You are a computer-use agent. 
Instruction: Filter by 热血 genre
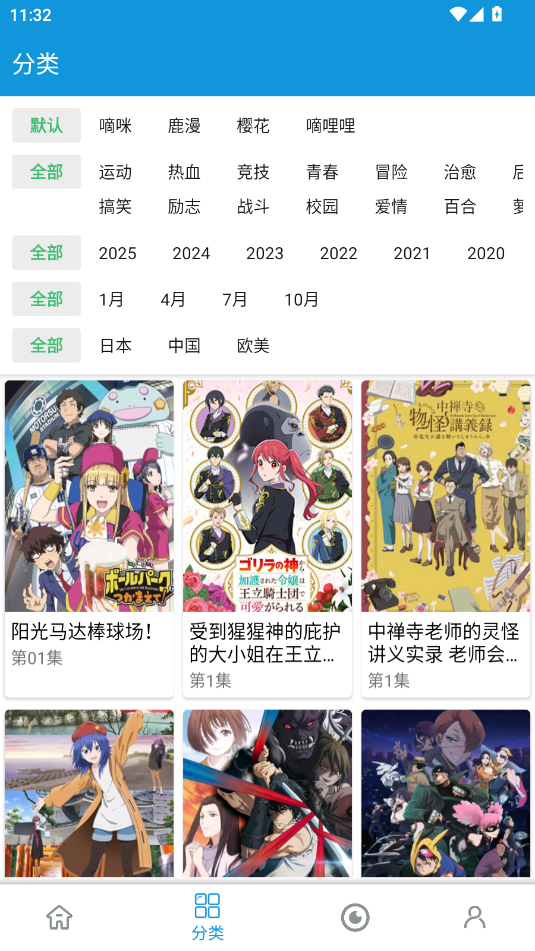[184, 172]
